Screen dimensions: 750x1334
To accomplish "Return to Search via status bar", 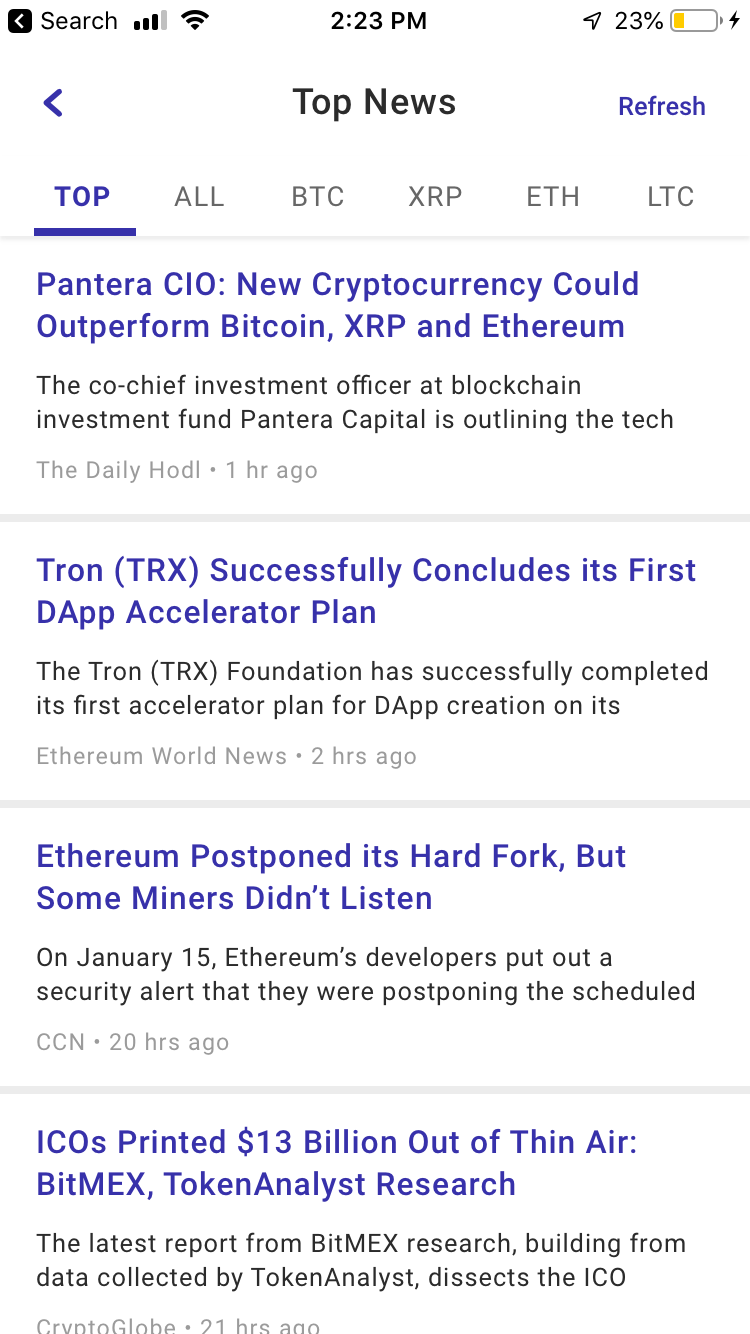I will click(x=62, y=21).
